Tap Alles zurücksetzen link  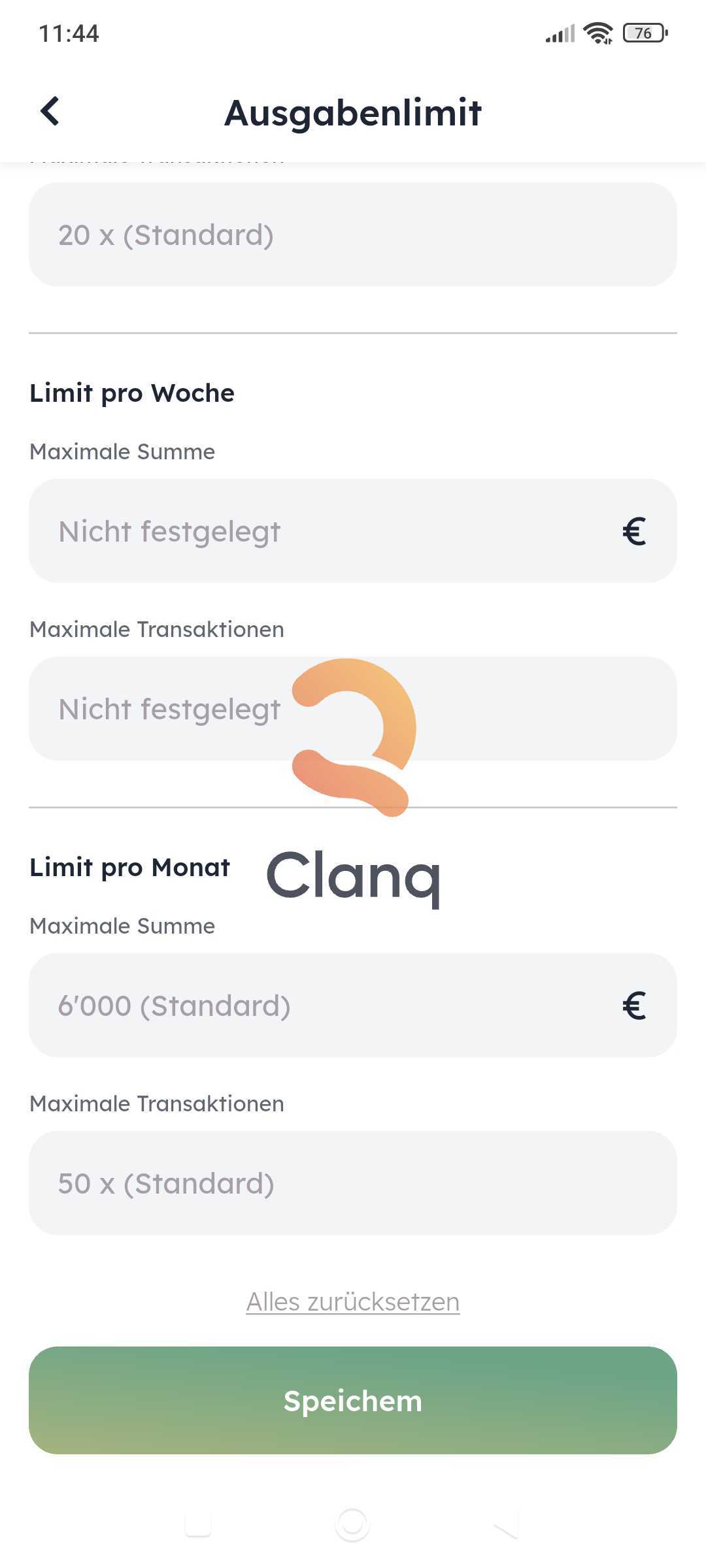(353, 1302)
